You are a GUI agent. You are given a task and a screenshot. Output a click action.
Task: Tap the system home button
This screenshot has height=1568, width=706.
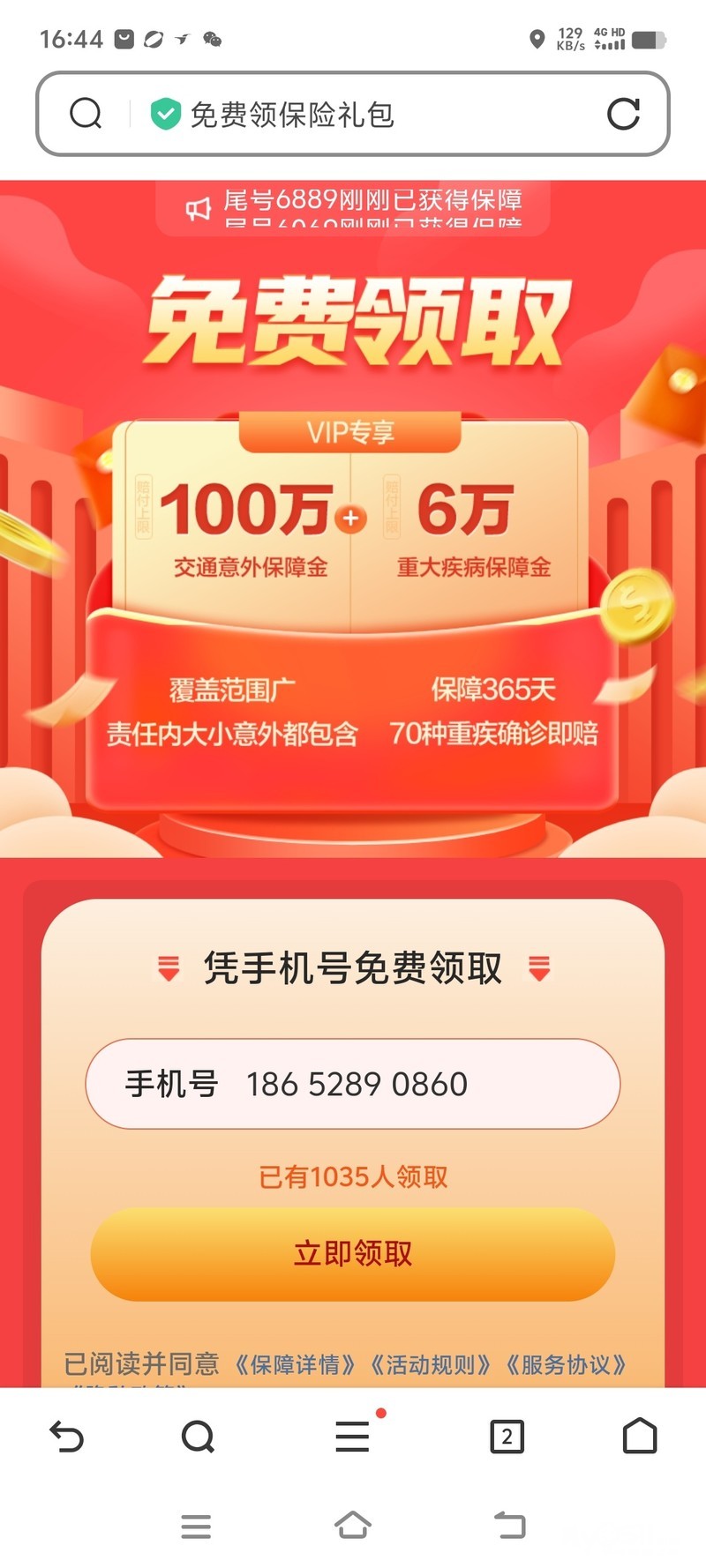[x=353, y=1525]
